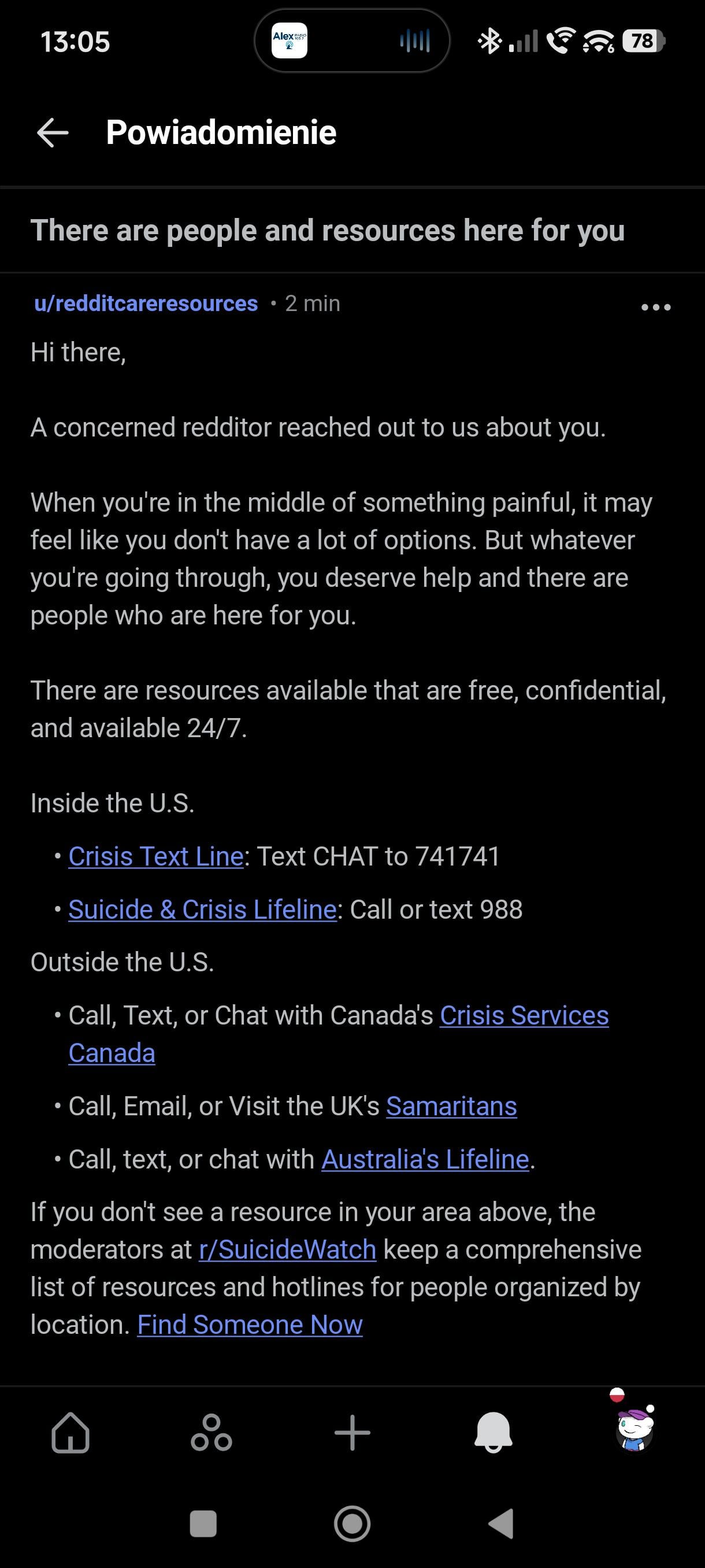Open the UK's Samaritans link
The image size is (705, 1568).
(451, 1105)
